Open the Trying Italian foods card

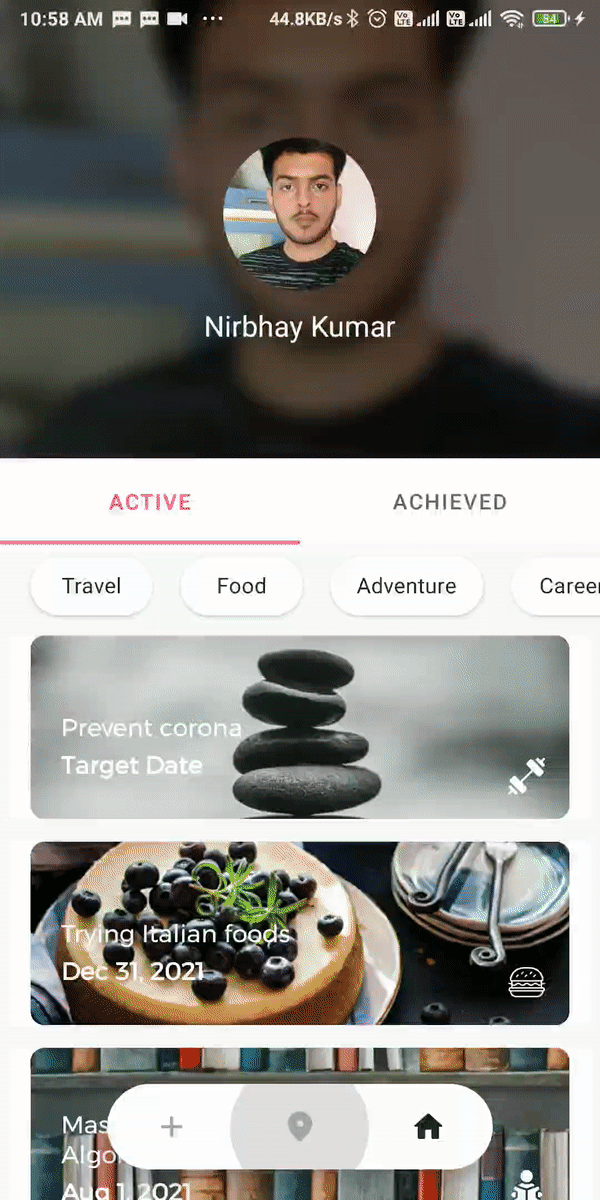click(x=300, y=933)
